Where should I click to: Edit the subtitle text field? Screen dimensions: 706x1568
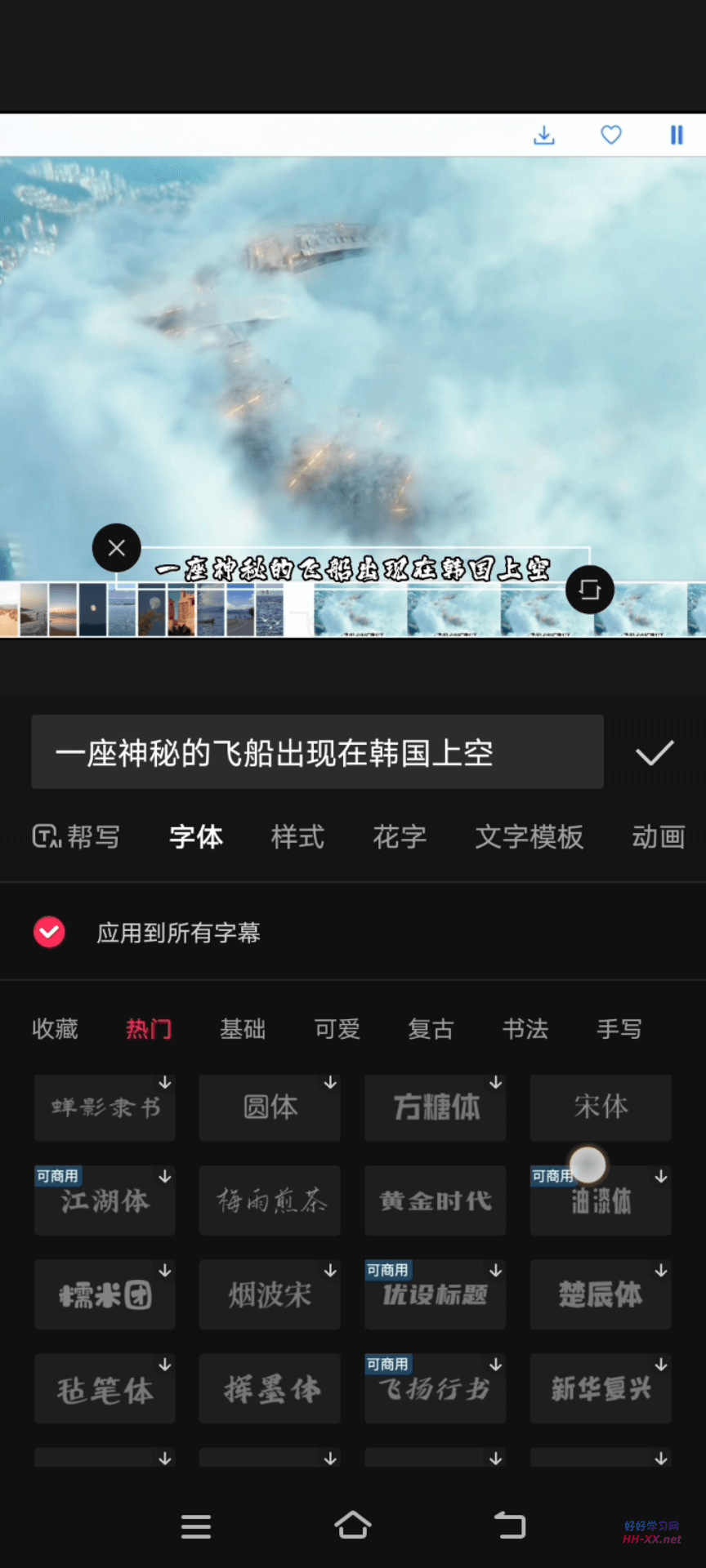click(317, 752)
